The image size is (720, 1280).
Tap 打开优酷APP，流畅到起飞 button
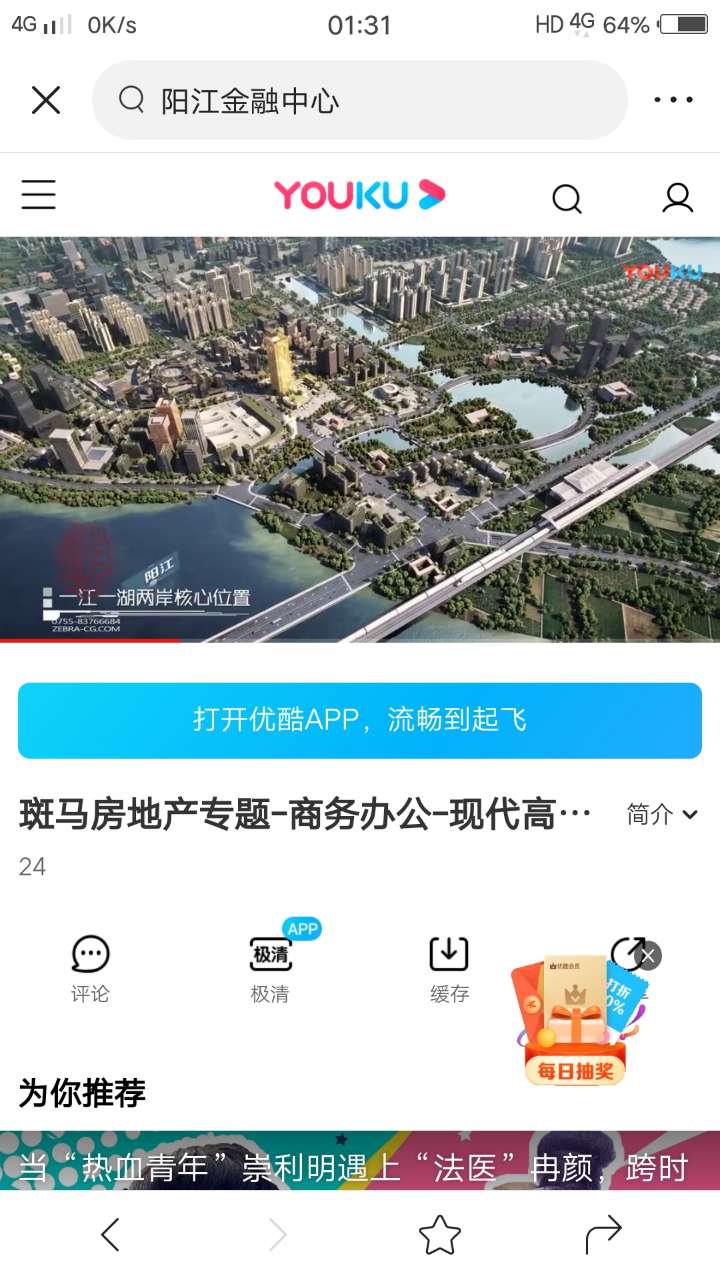click(360, 720)
